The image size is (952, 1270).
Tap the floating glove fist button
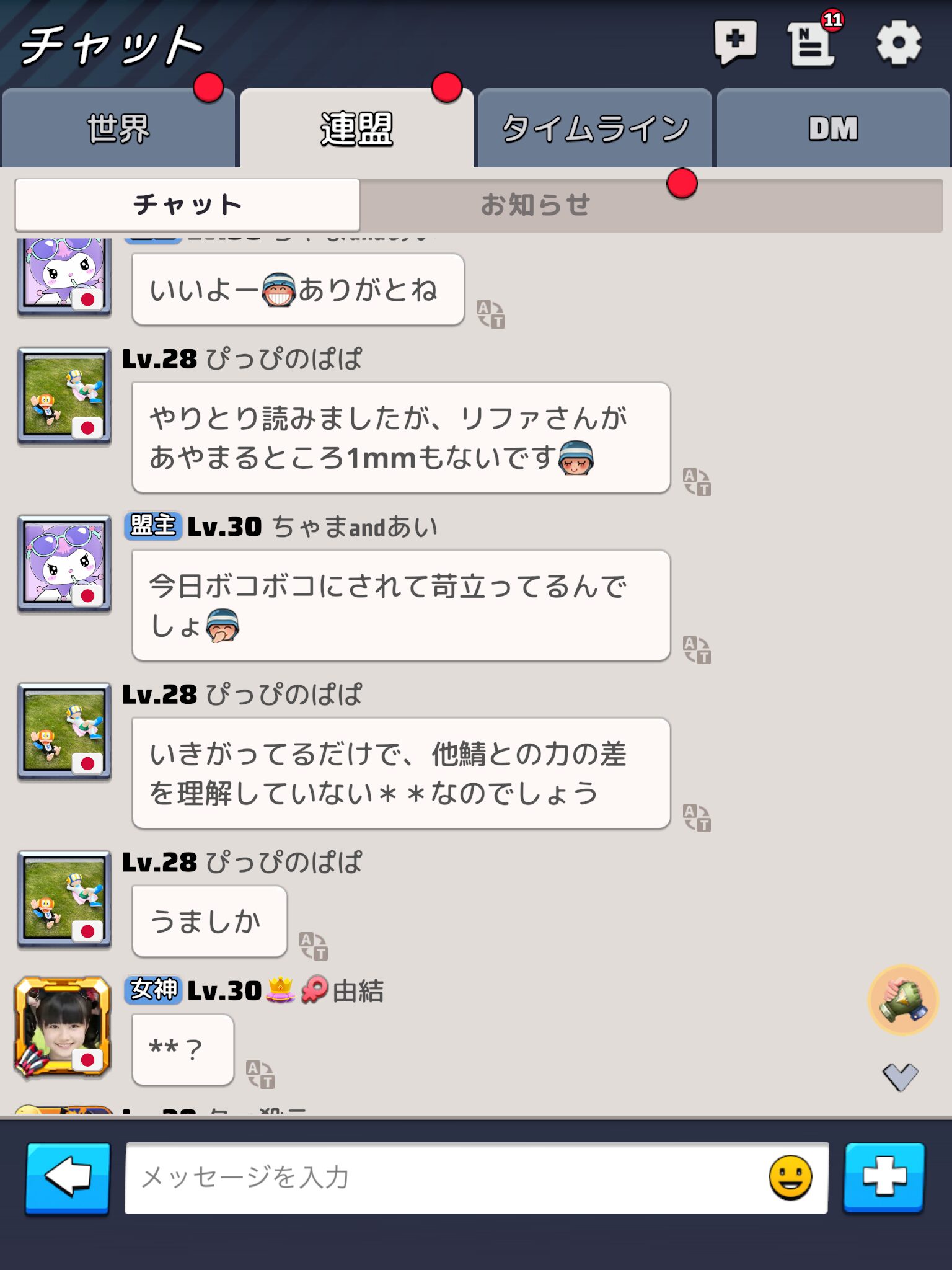tap(903, 1000)
